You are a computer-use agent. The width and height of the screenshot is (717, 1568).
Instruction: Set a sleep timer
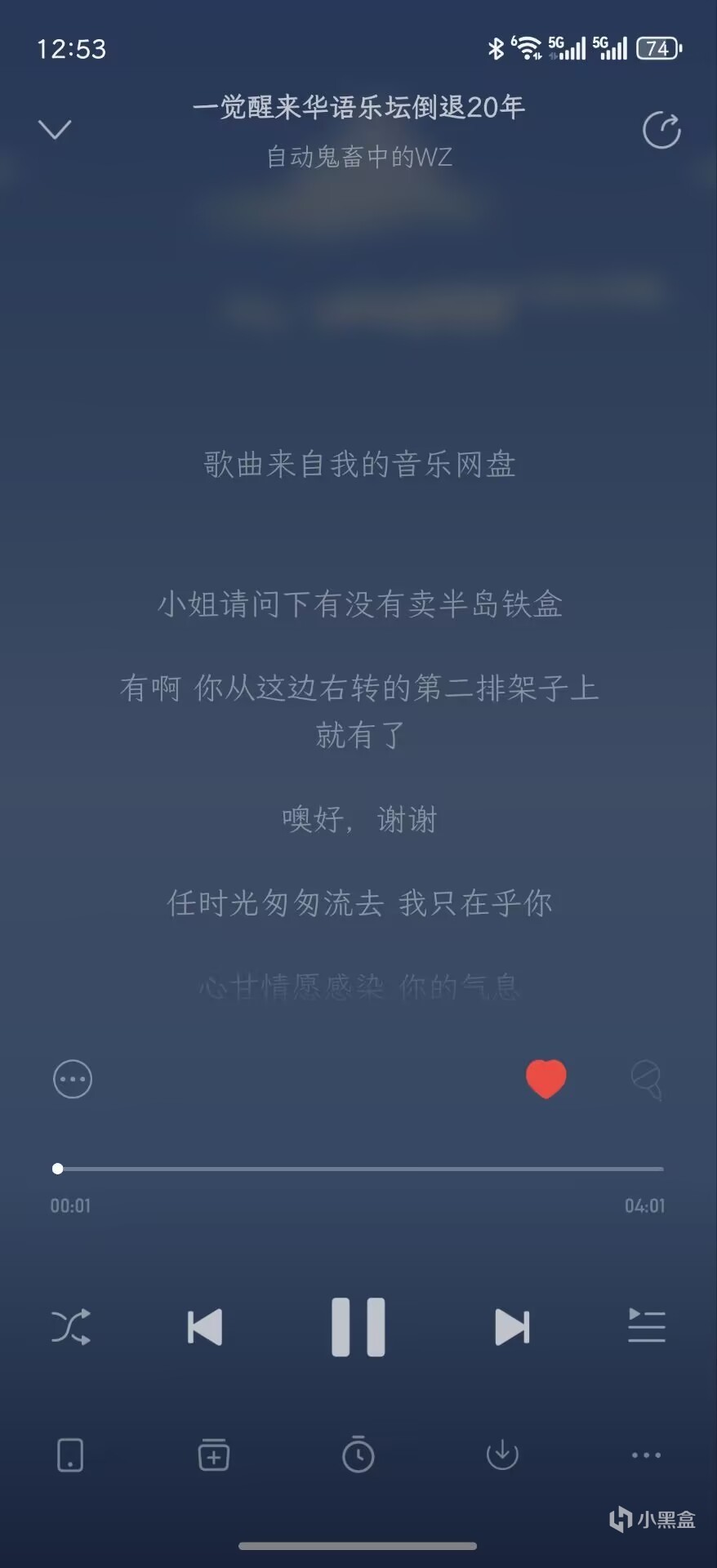[358, 1454]
